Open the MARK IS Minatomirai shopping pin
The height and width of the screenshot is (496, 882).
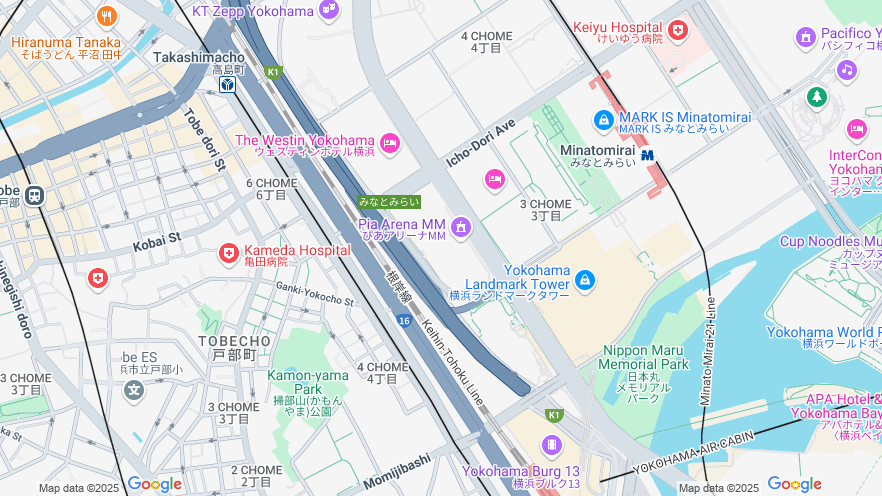(603, 120)
